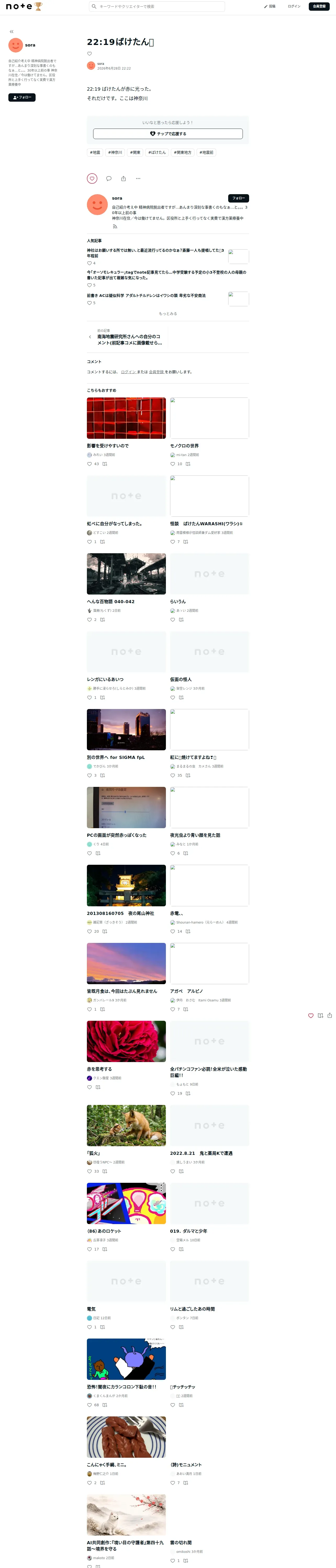Follow sora from the left sidebar

[22, 97]
